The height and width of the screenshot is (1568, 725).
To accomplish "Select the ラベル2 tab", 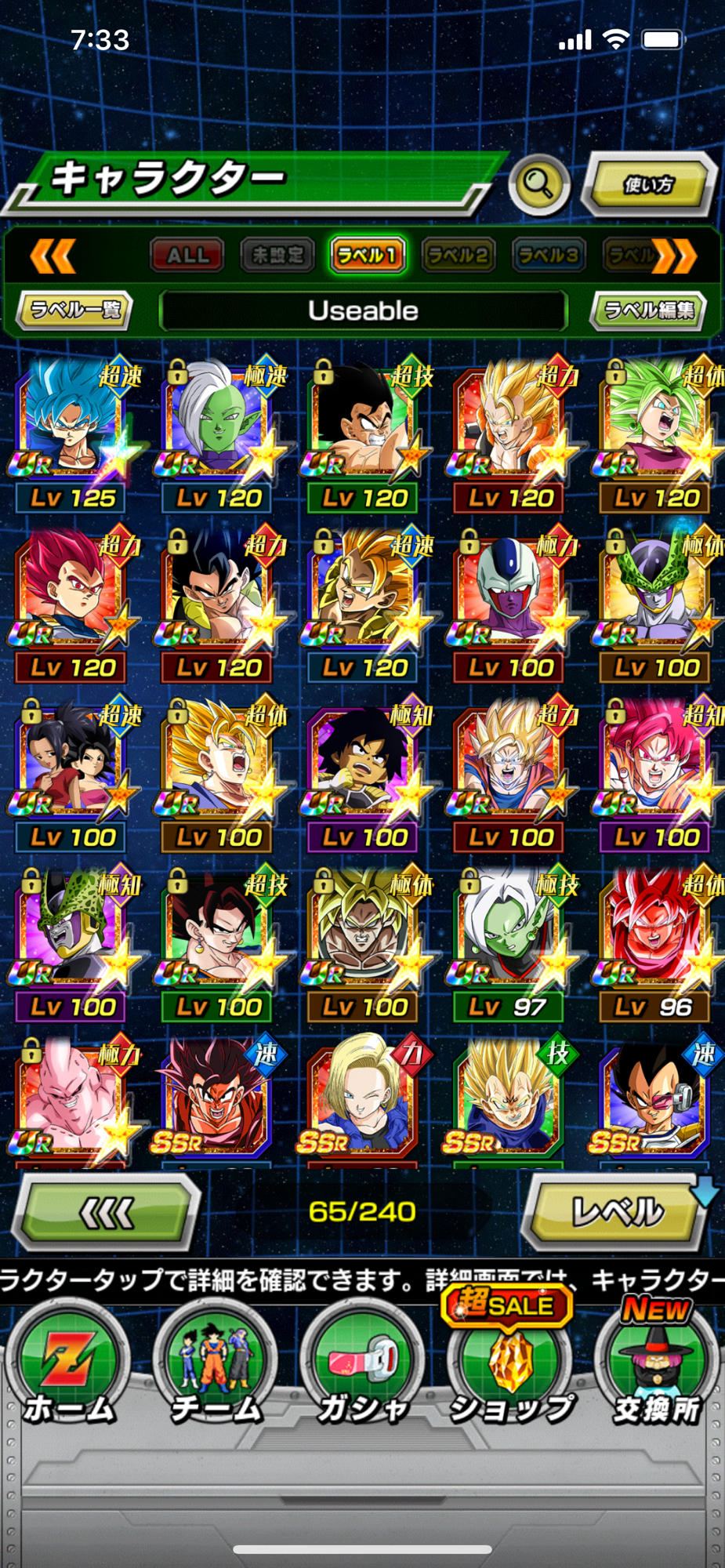I will coord(459,255).
